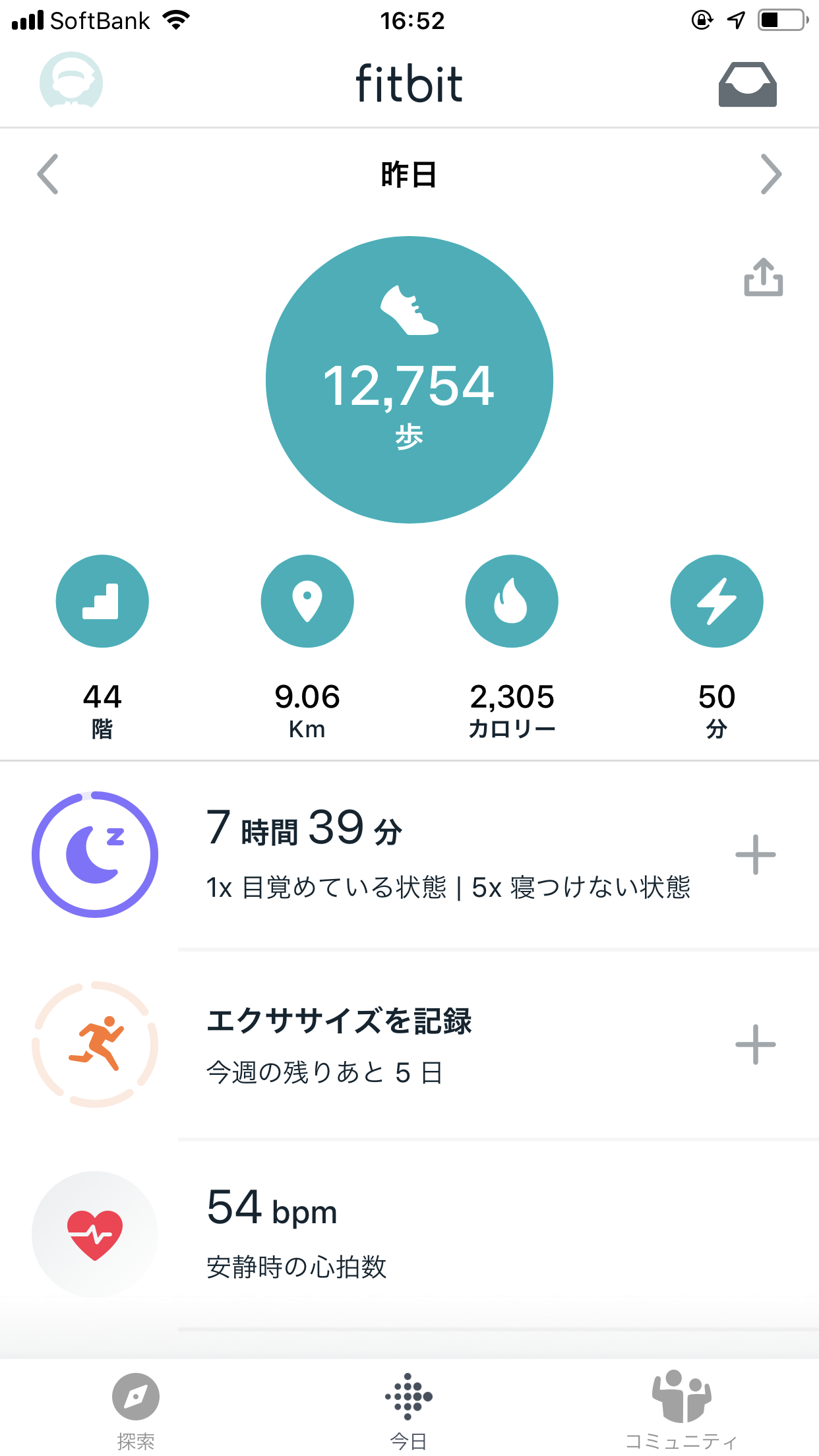The width and height of the screenshot is (819, 1456).
Task: Open the エクササイズを記録 row
Action: coord(396,1045)
